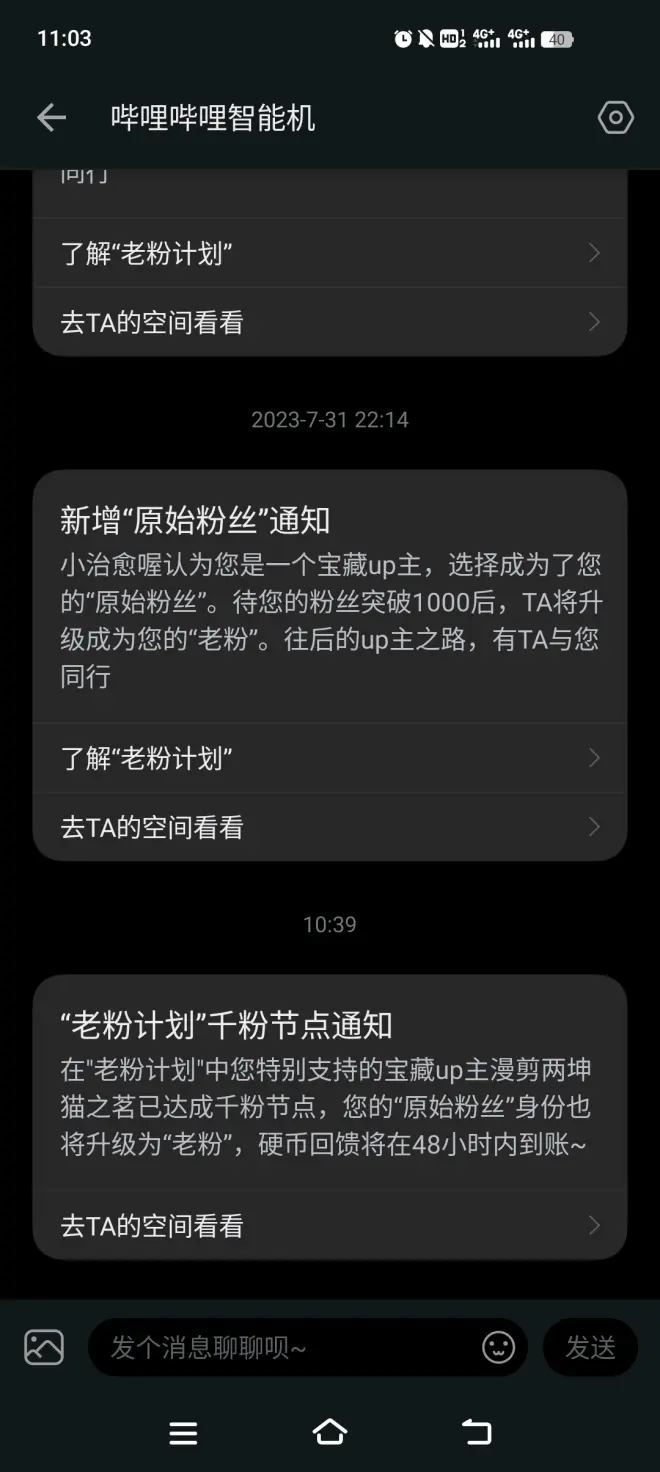Viewport: 660px width, 1472px height.
Task: Open 了解“老粉计划” in the 新增“原始粉丝”通知 card
Action: point(330,758)
